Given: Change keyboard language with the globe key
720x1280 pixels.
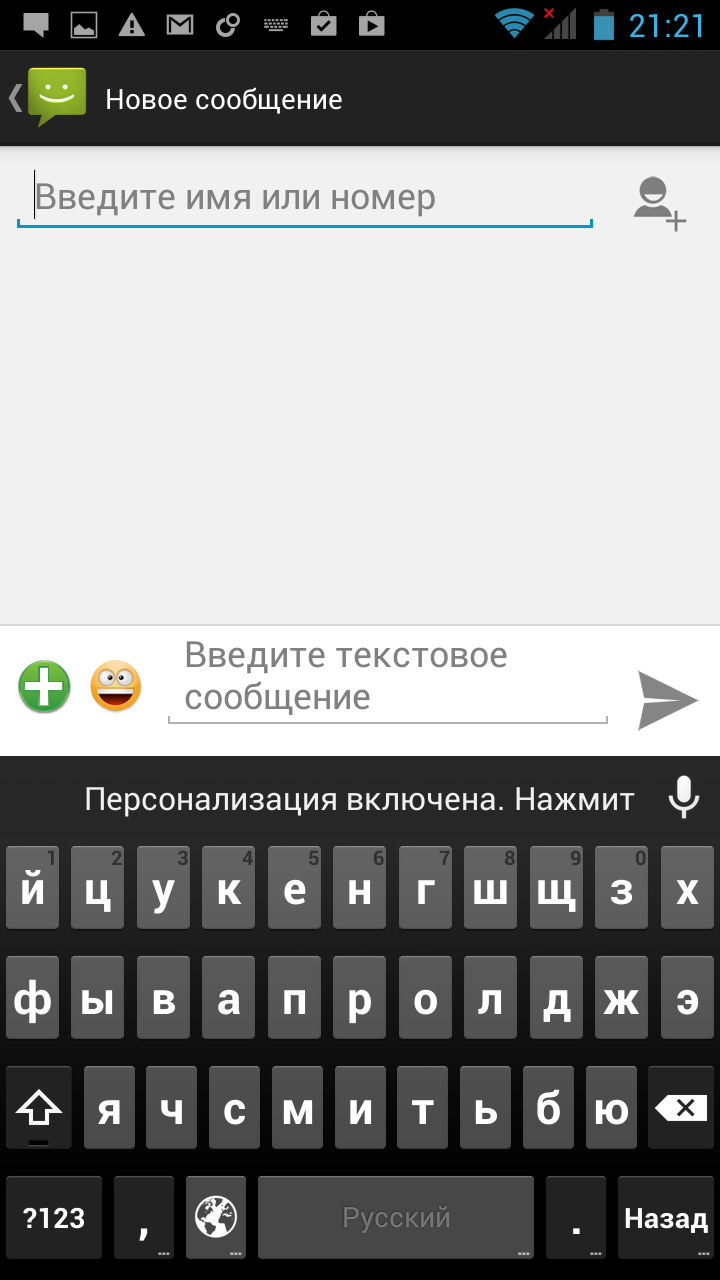Looking at the screenshot, I should coord(216,1217).
